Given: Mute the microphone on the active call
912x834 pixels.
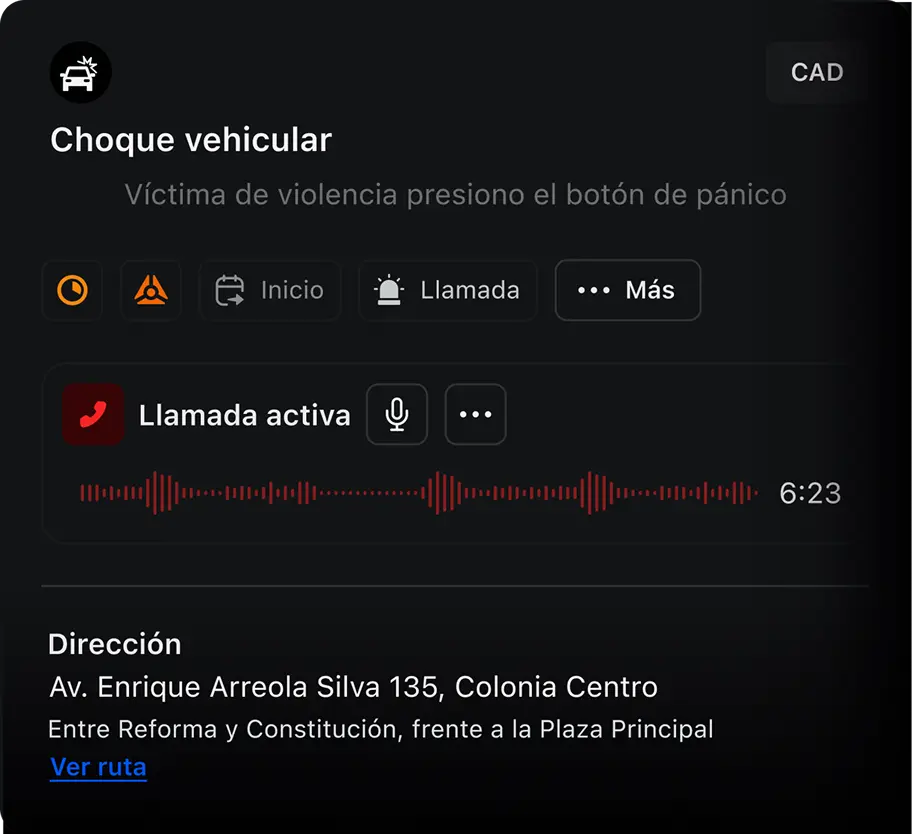Looking at the screenshot, I should coord(397,414).
